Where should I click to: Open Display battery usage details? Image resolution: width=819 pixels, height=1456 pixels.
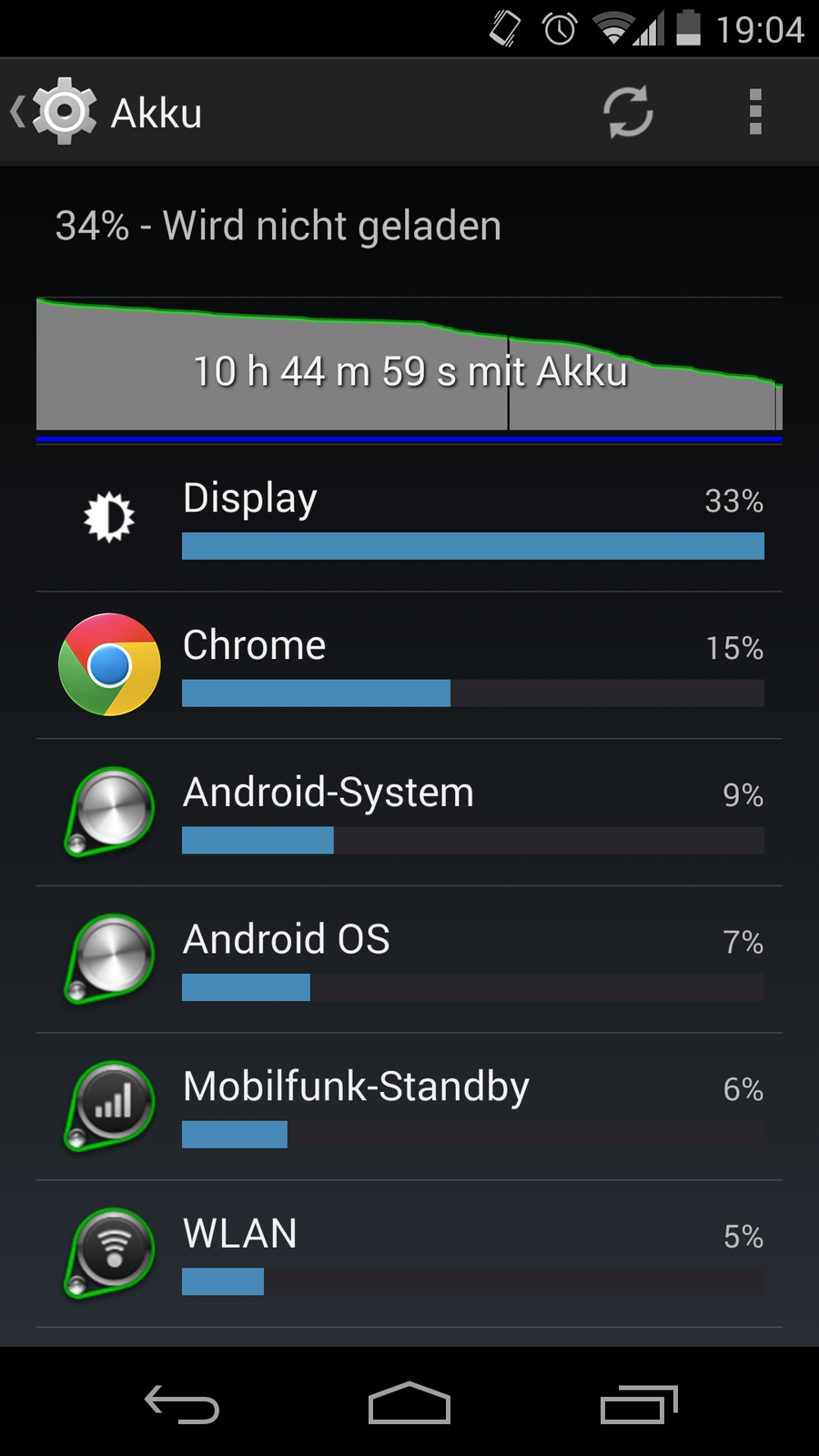coord(409,519)
